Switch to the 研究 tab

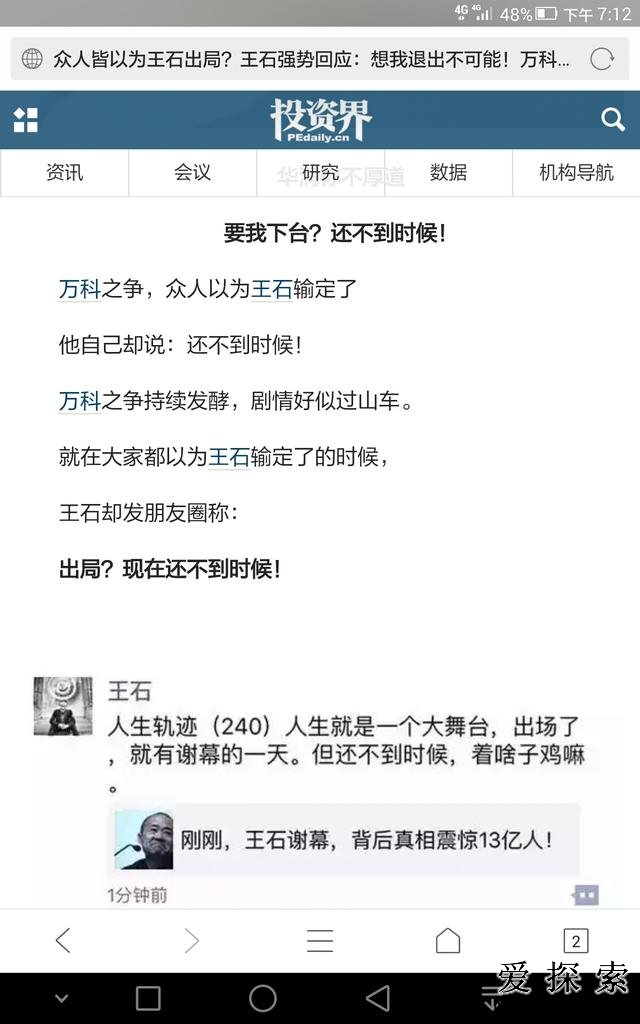click(320, 173)
